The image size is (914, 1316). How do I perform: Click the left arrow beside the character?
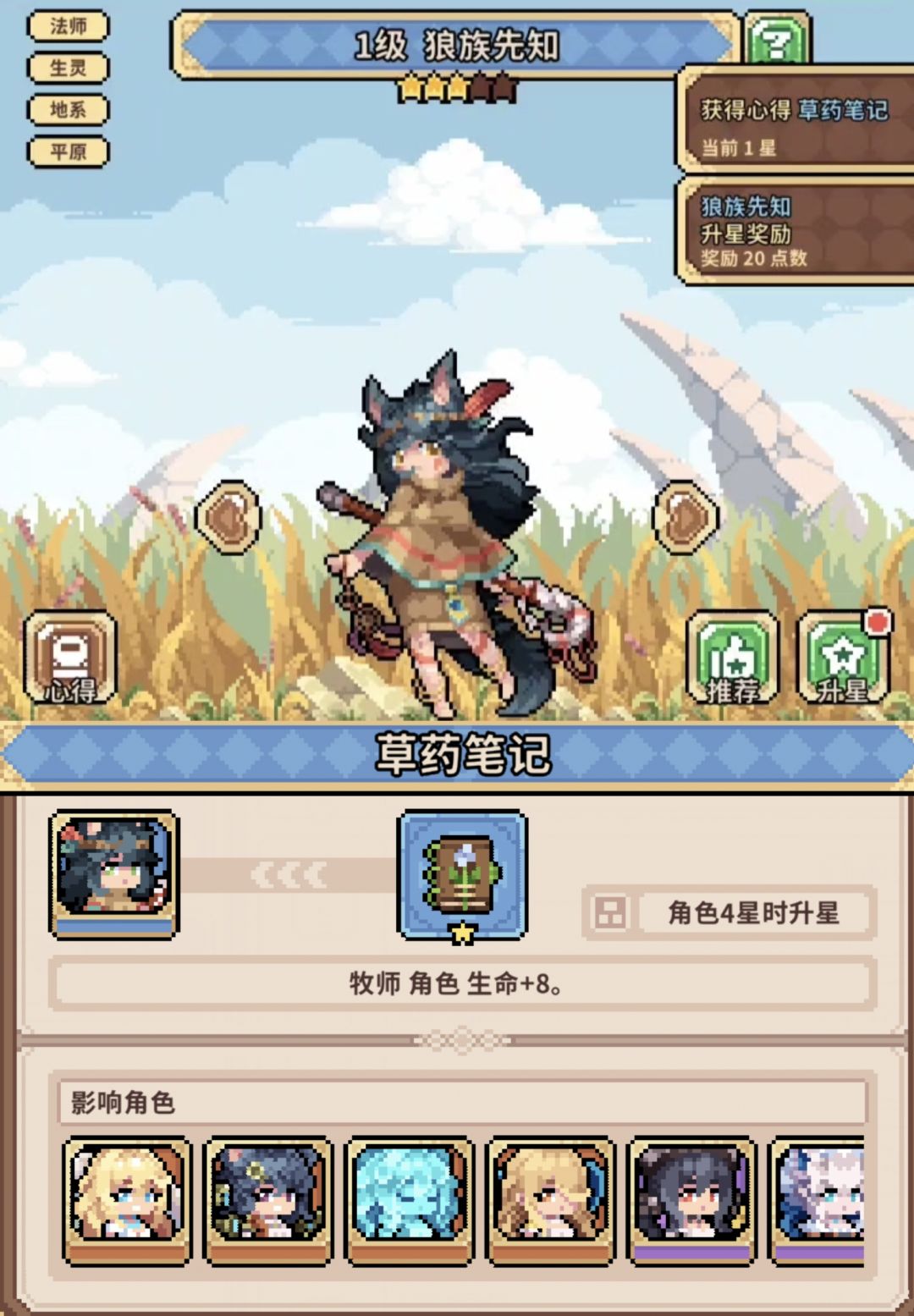pos(230,516)
